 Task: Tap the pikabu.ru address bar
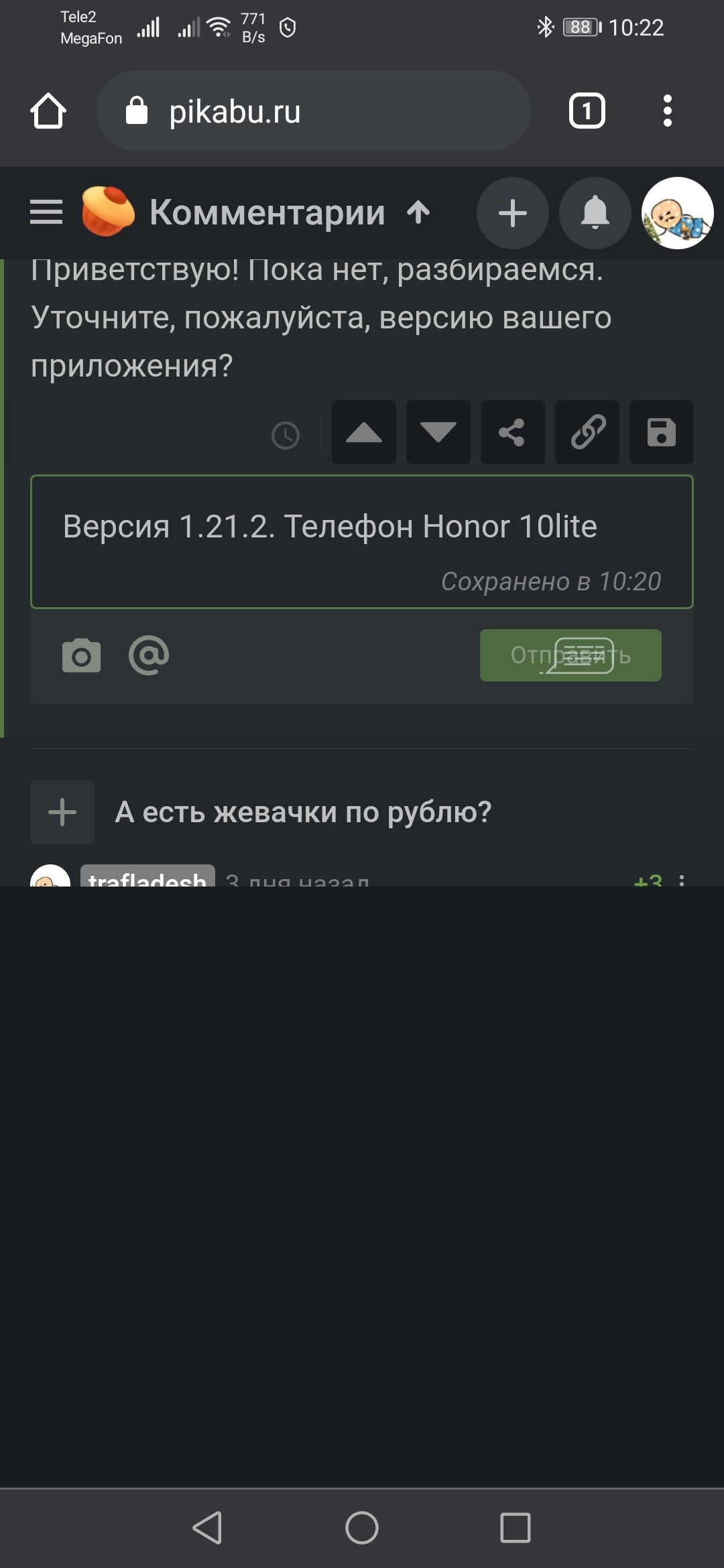click(314, 111)
